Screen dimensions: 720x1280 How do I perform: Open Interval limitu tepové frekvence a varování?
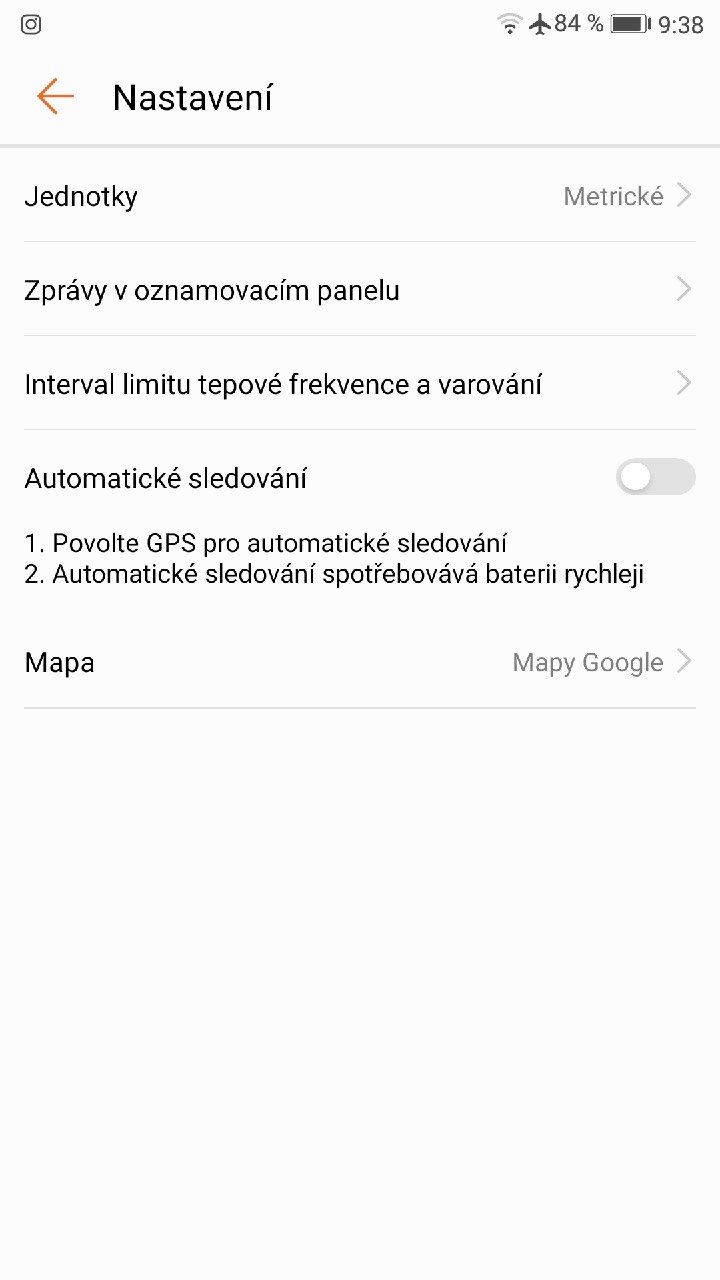click(x=359, y=384)
